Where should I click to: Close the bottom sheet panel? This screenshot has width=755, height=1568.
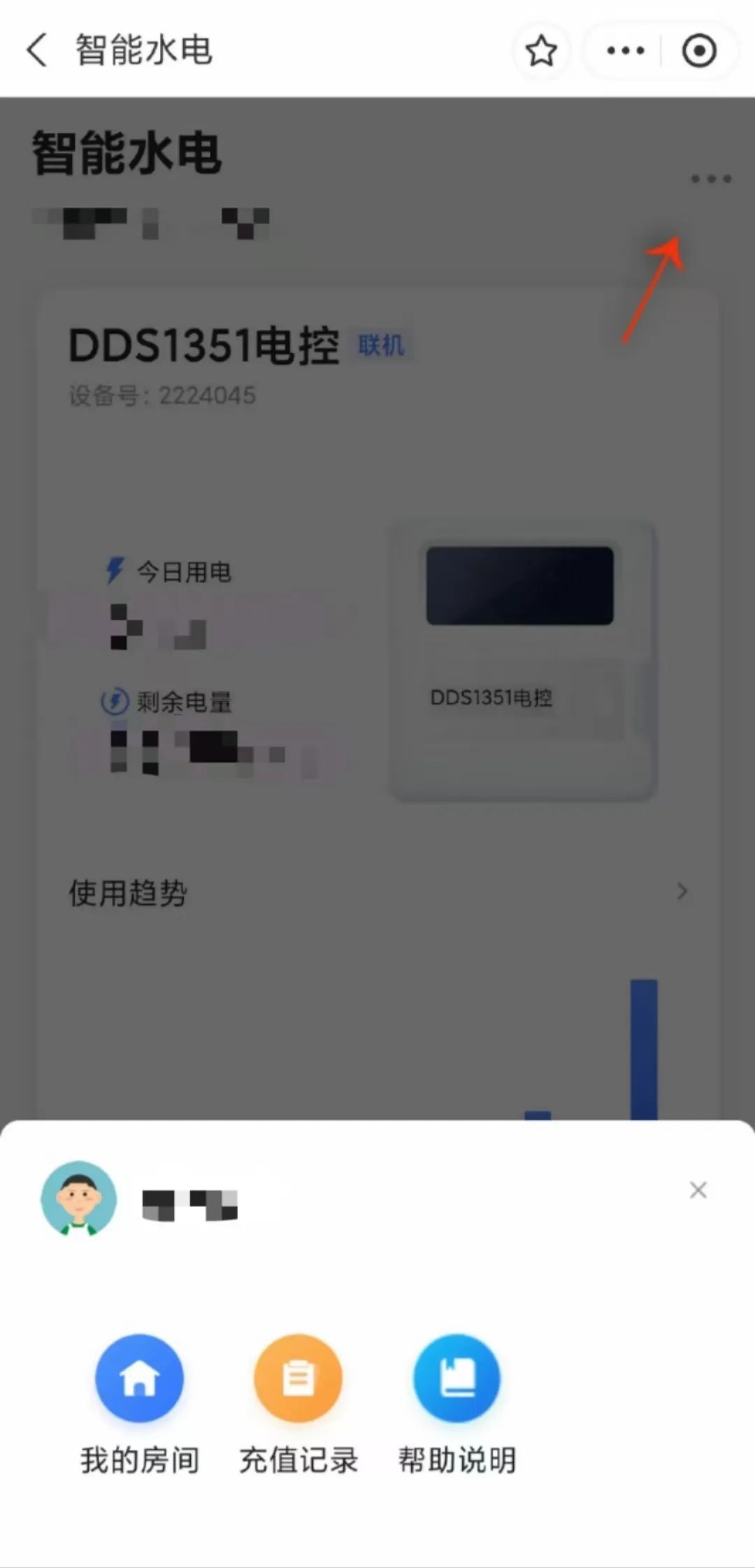(x=698, y=1190)
